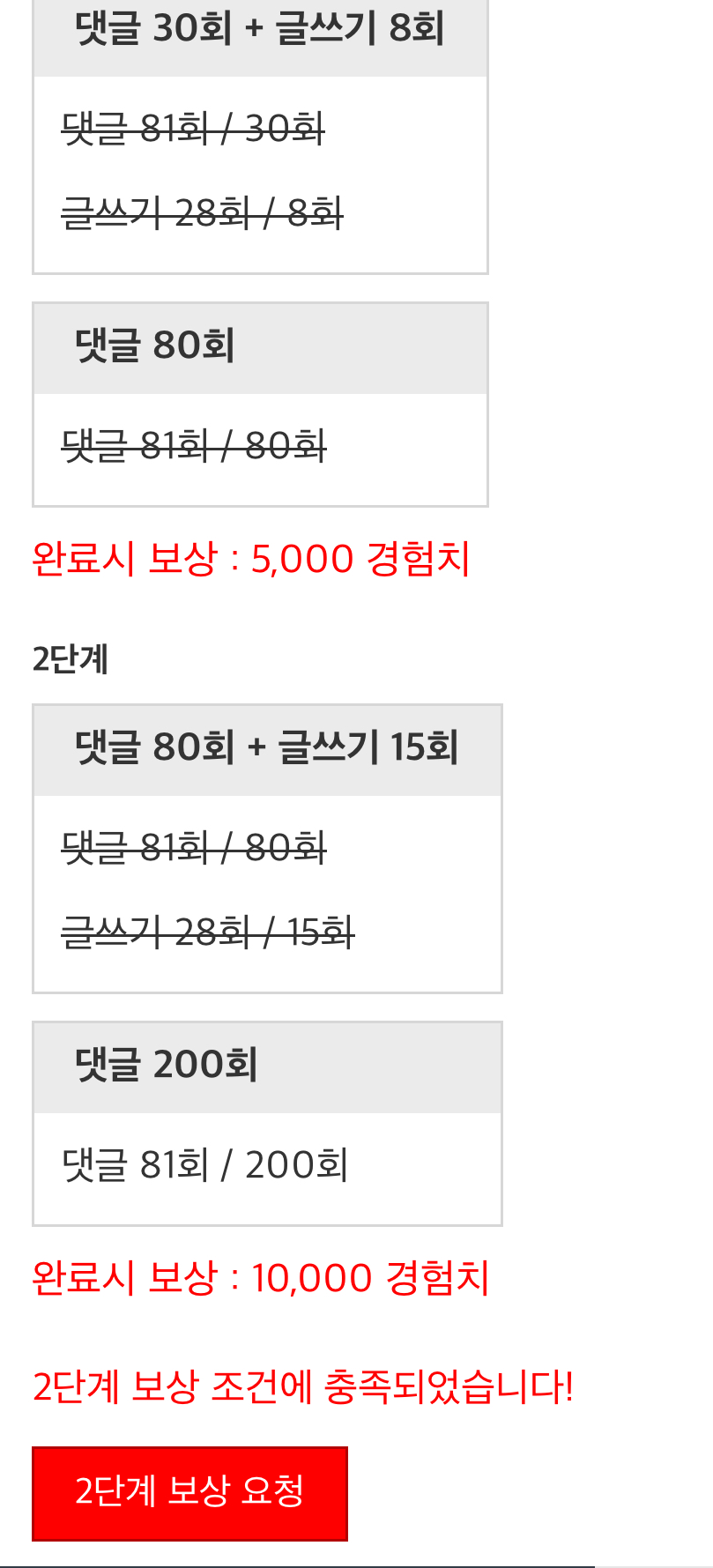
Task: Select the crossed-out 글쓰기 28회 / 8회 line
Action: point(201,211)
